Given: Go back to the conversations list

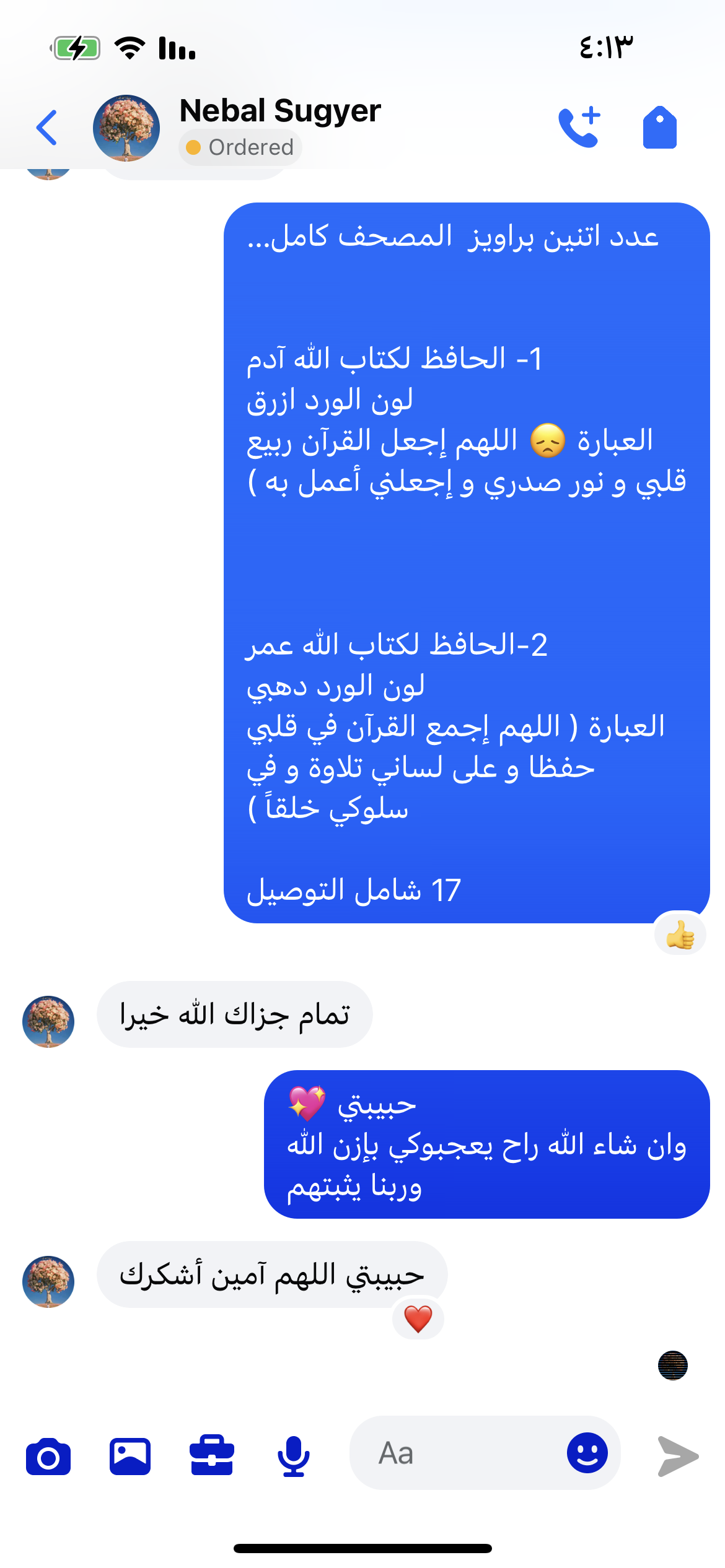Looking at the screenshot, I should click(x=47, y=128).
